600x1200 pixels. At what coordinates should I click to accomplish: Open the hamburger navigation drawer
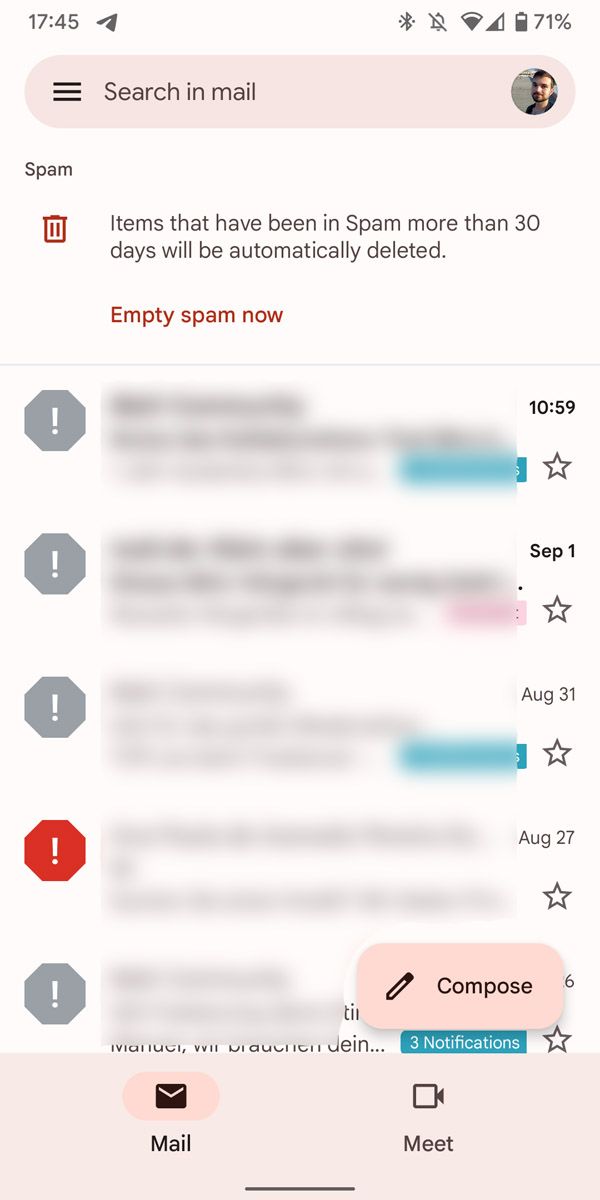[x=67, y=92]
